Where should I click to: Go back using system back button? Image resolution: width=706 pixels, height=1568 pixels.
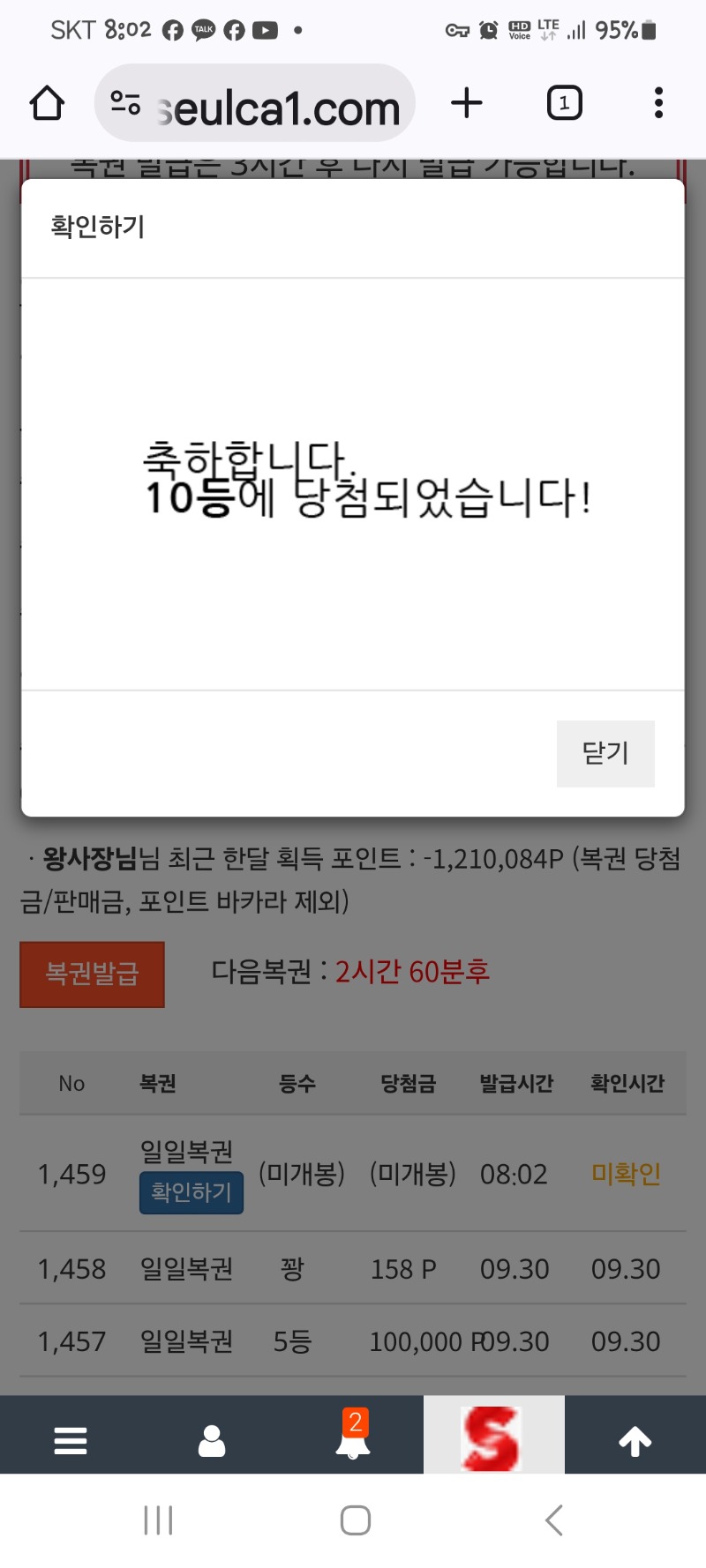(553, 1520)
